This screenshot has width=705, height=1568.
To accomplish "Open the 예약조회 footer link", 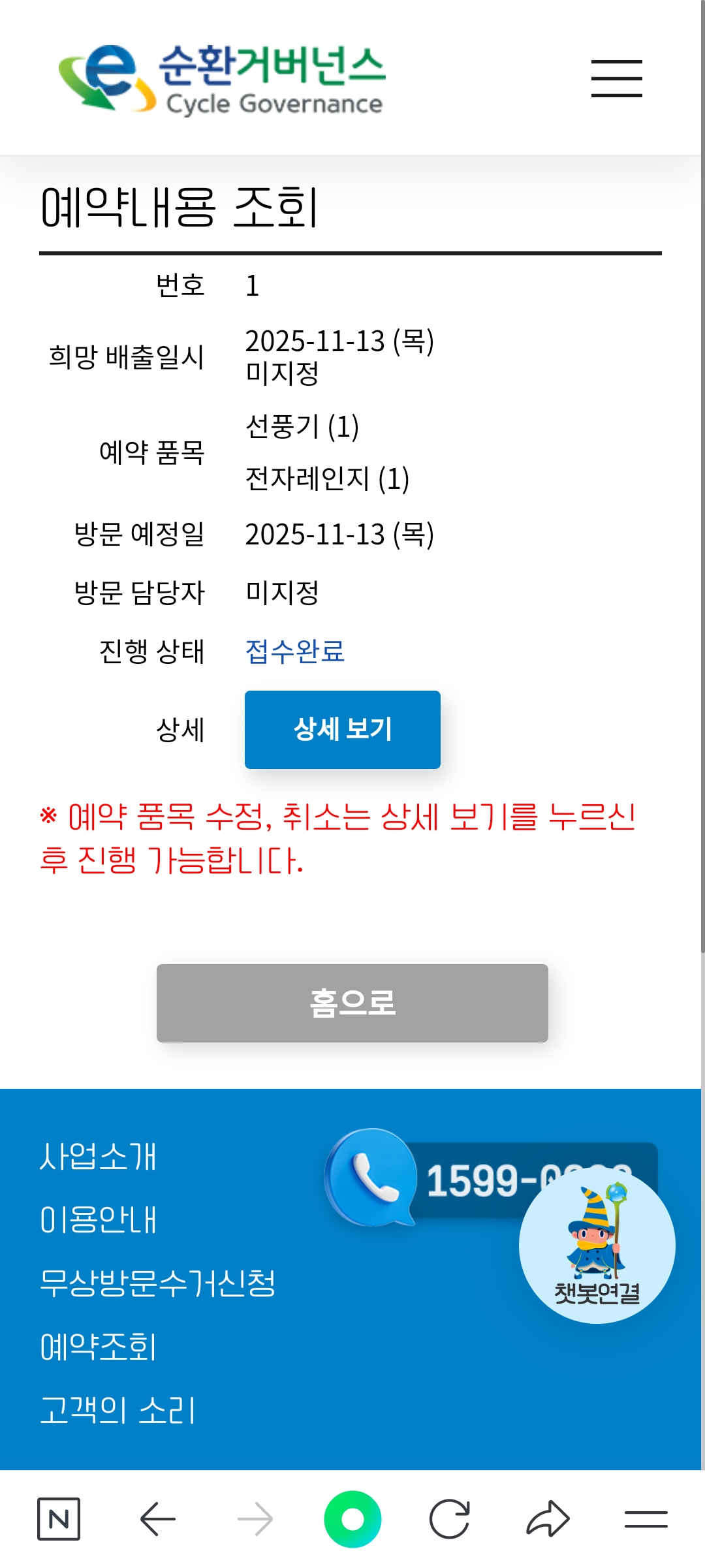I will (x=98, y=1347).
